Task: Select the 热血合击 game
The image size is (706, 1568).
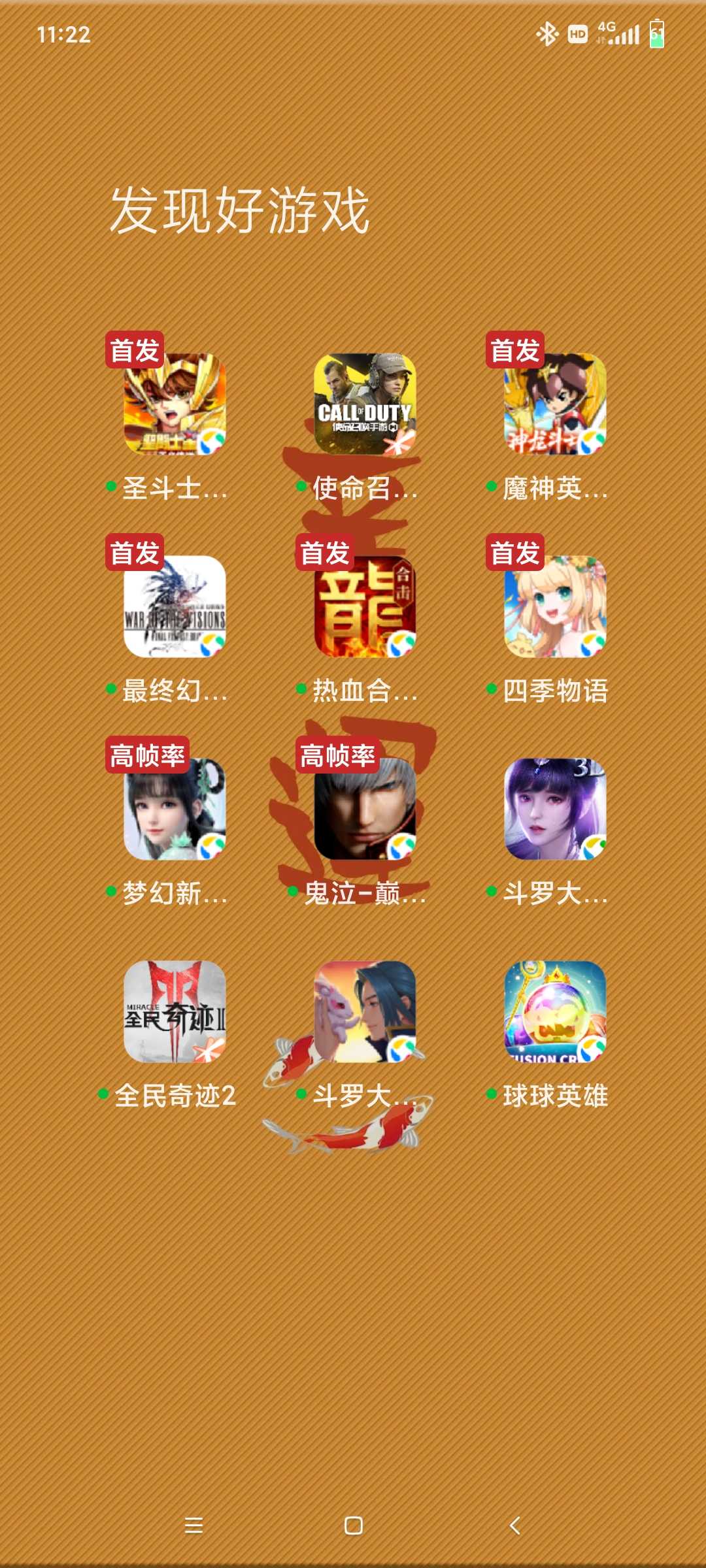Action: point(365,606)
